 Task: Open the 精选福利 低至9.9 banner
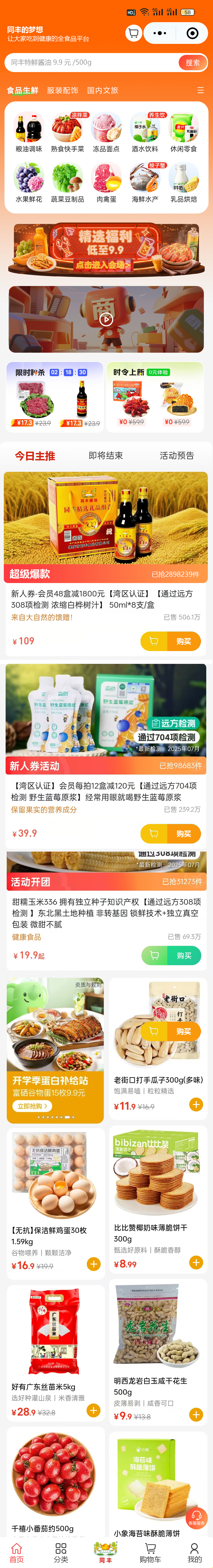coord(106,248)
